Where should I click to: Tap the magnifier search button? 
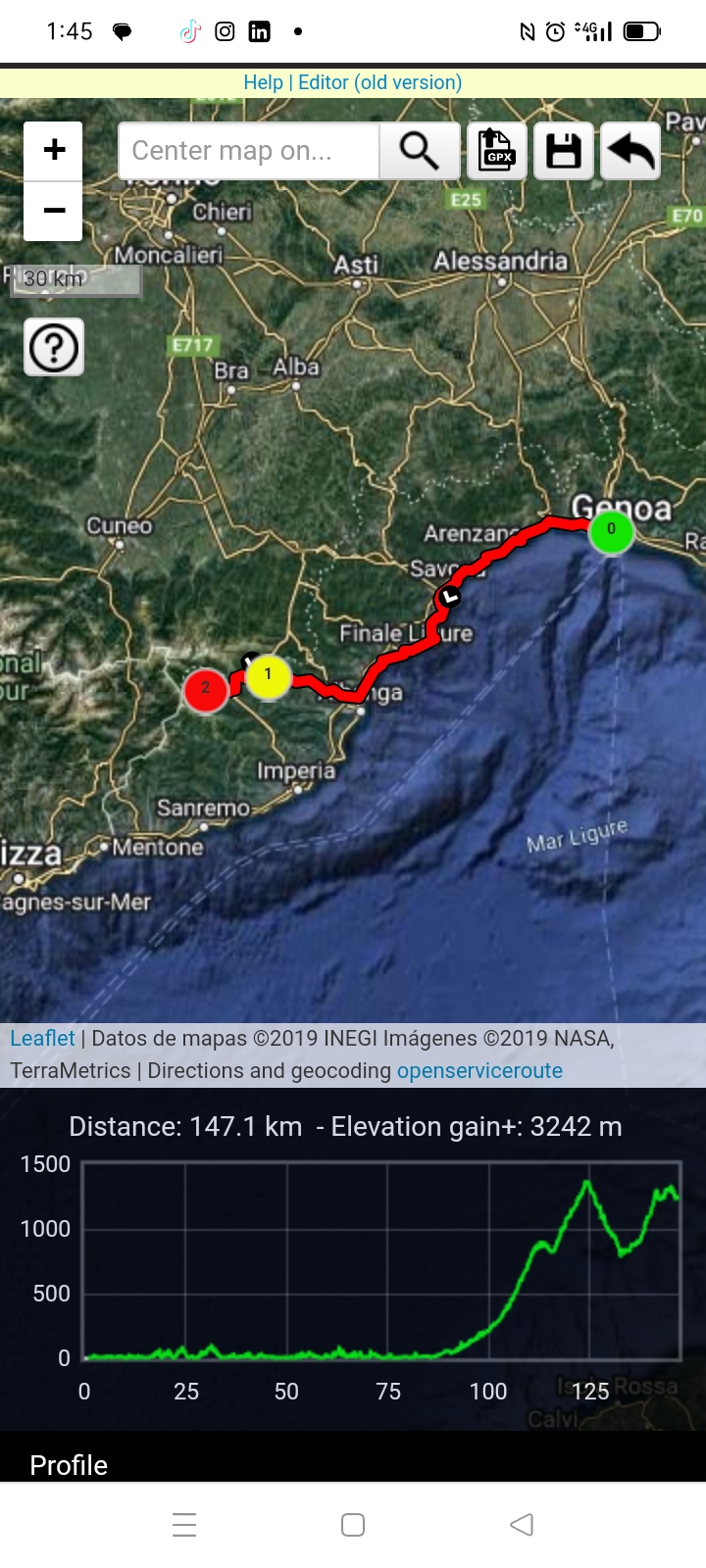[420, 151]
